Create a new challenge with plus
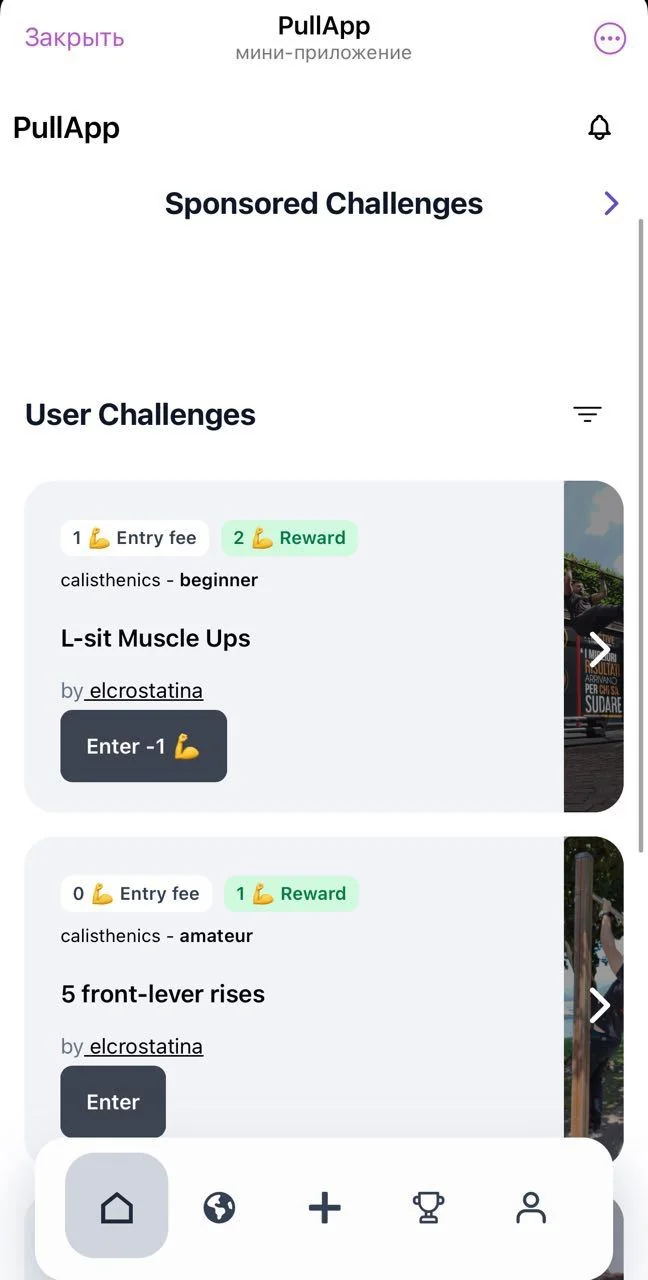The width and height of the screenshot is (648, 1280). 324,1208
